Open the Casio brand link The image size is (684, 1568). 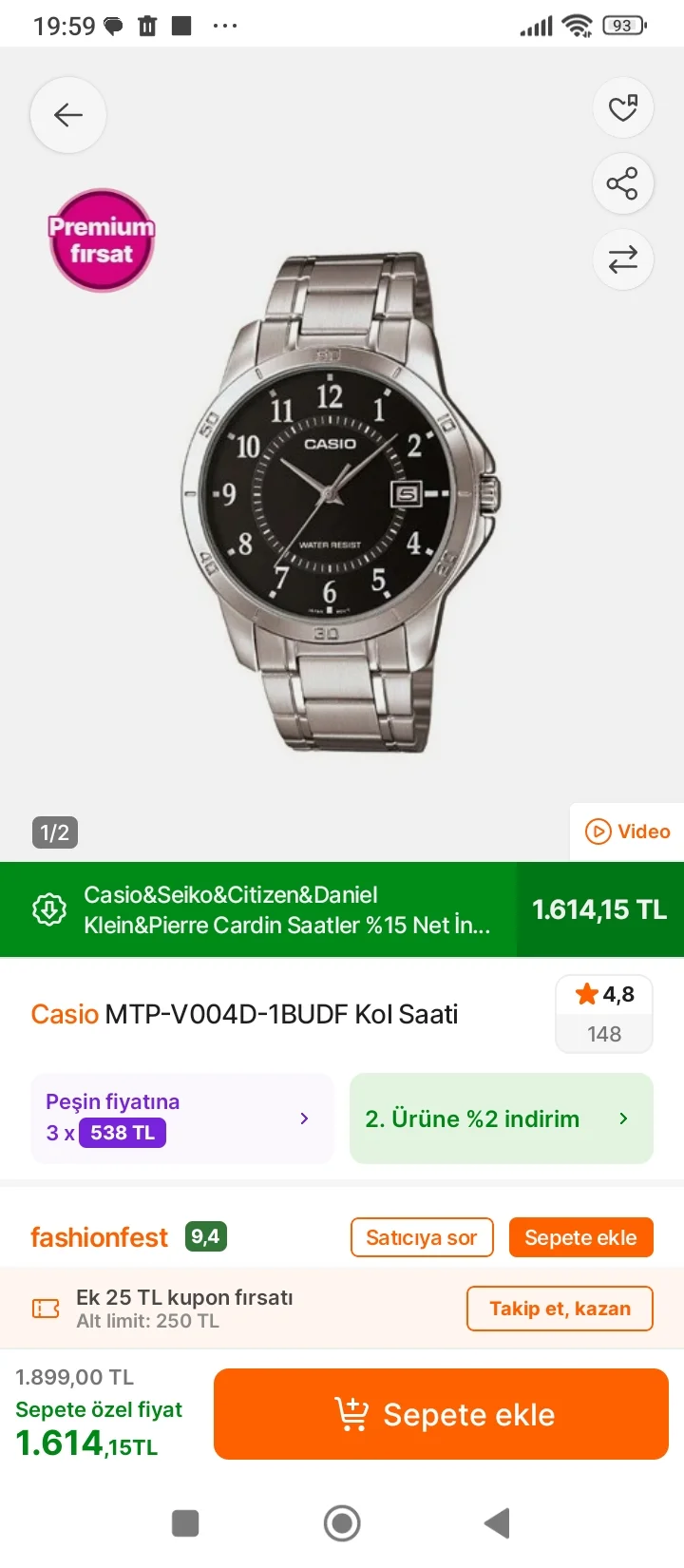point(65,1014)
